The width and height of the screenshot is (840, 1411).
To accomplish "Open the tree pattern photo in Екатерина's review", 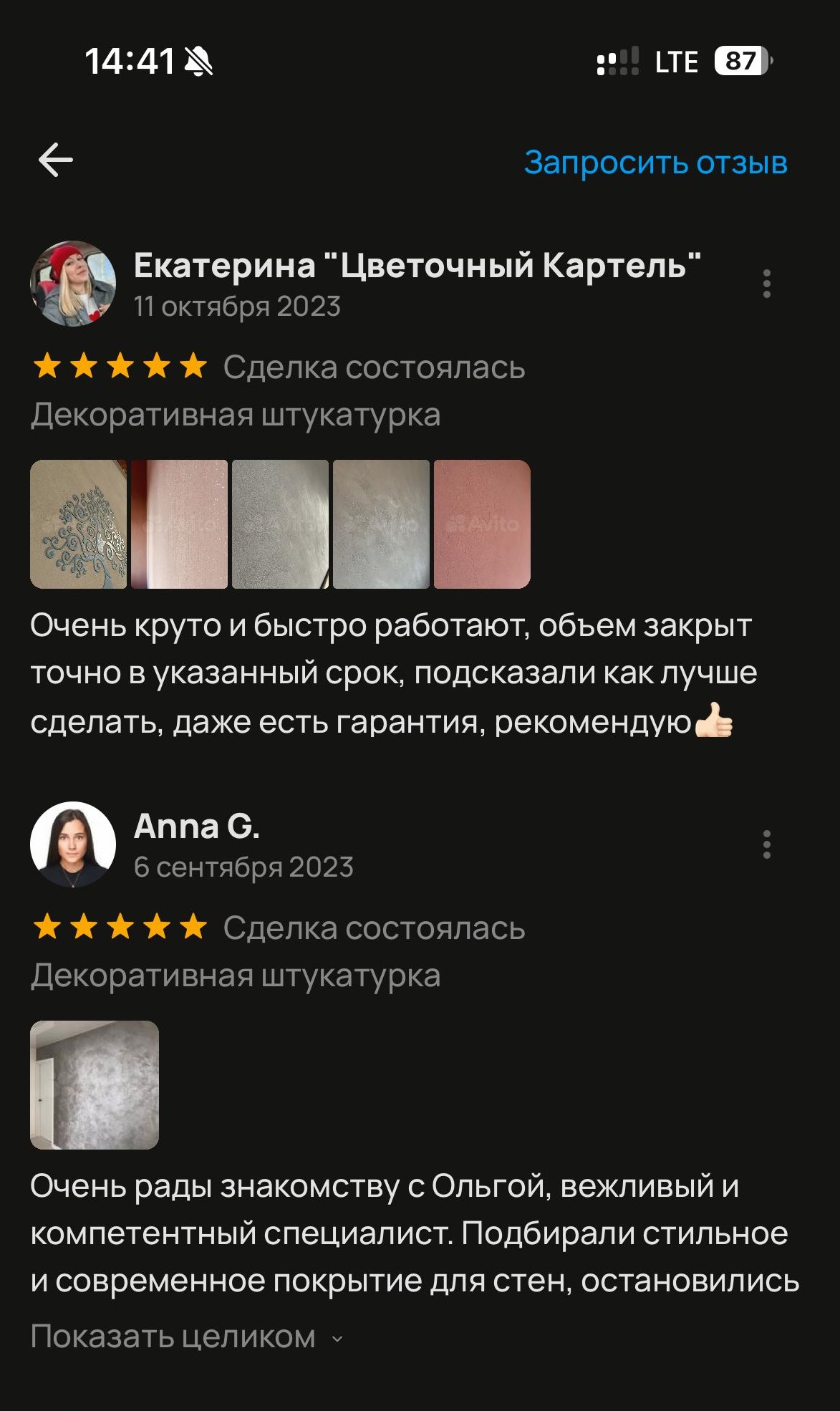I will tap(79, 524).
